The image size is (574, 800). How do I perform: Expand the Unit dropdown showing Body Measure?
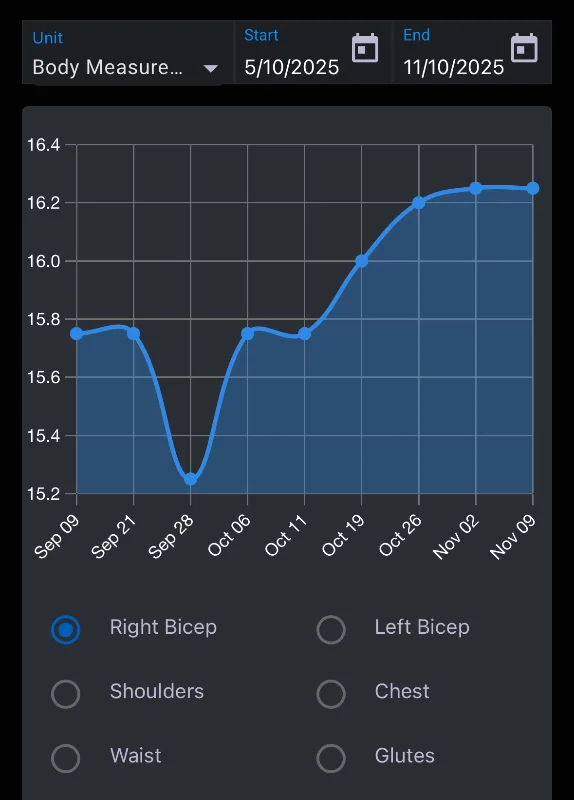(x=128, y=53)
